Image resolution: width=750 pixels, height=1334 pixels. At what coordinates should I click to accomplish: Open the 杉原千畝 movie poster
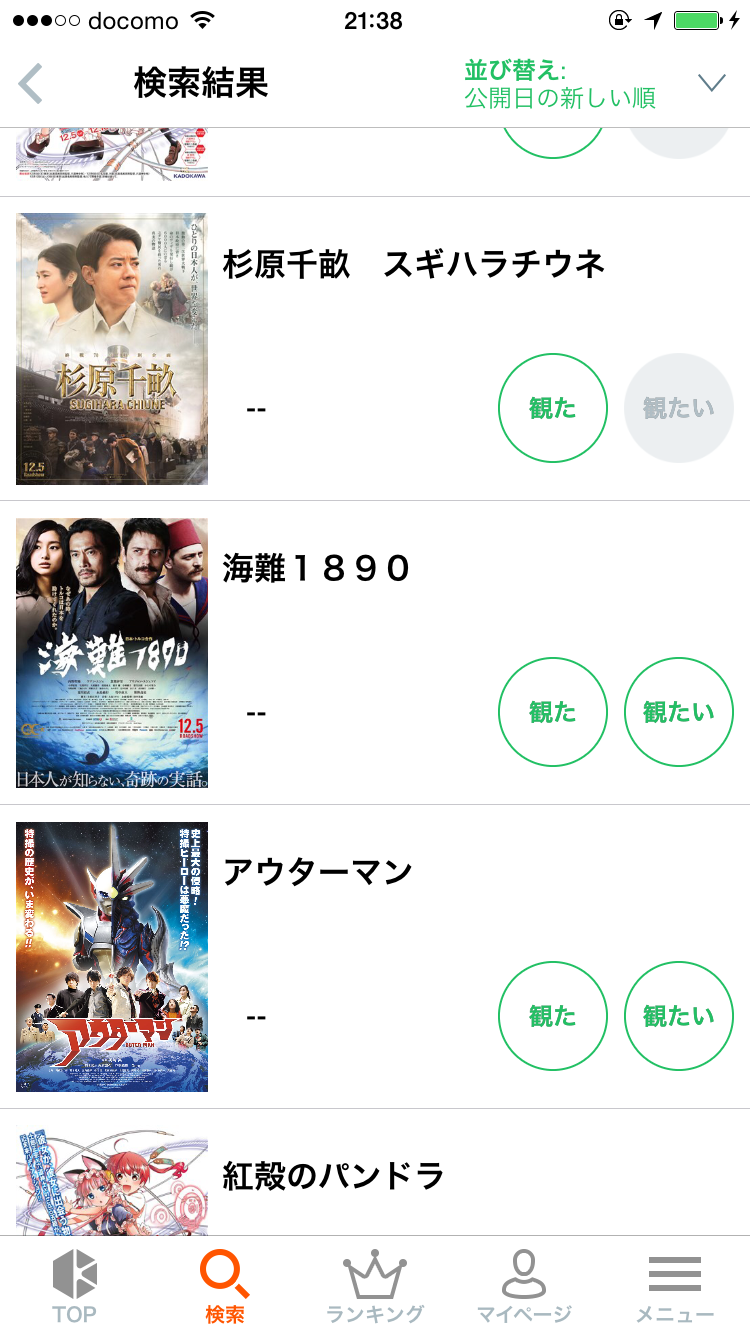[112, 348]
